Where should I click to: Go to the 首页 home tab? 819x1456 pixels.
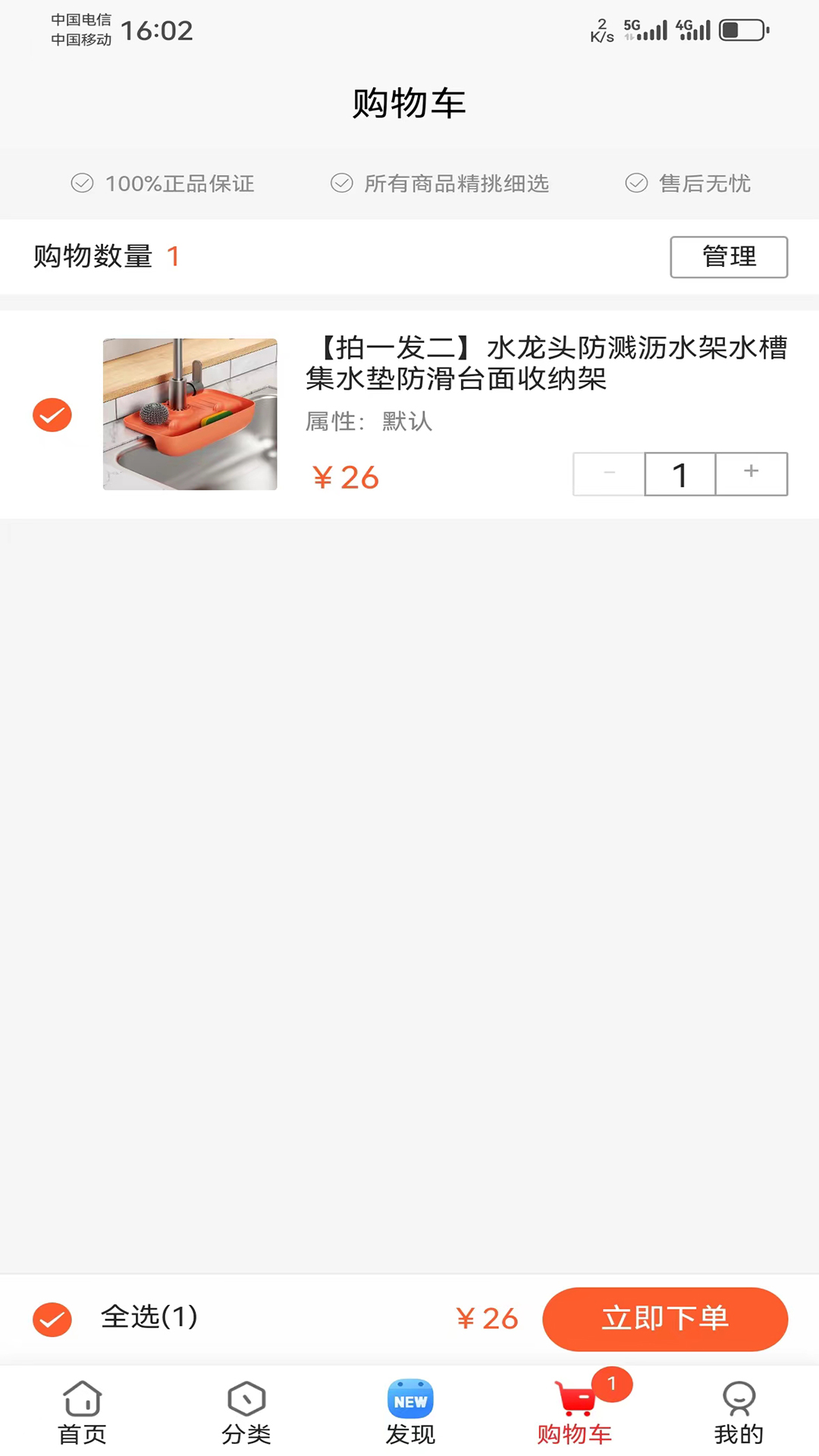click(82, 1412)
